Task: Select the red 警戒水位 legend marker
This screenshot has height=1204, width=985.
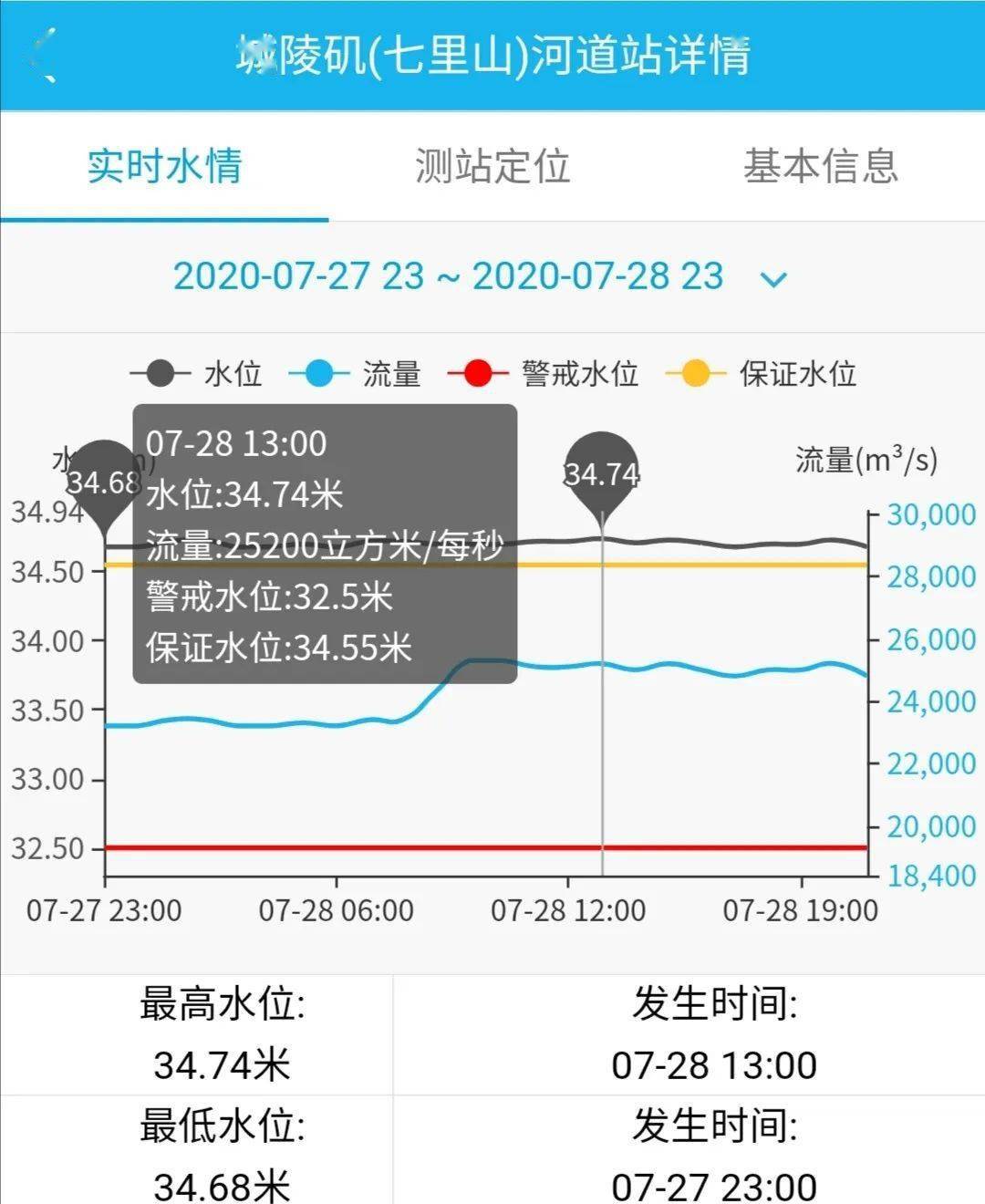Action: click(476, 374)
